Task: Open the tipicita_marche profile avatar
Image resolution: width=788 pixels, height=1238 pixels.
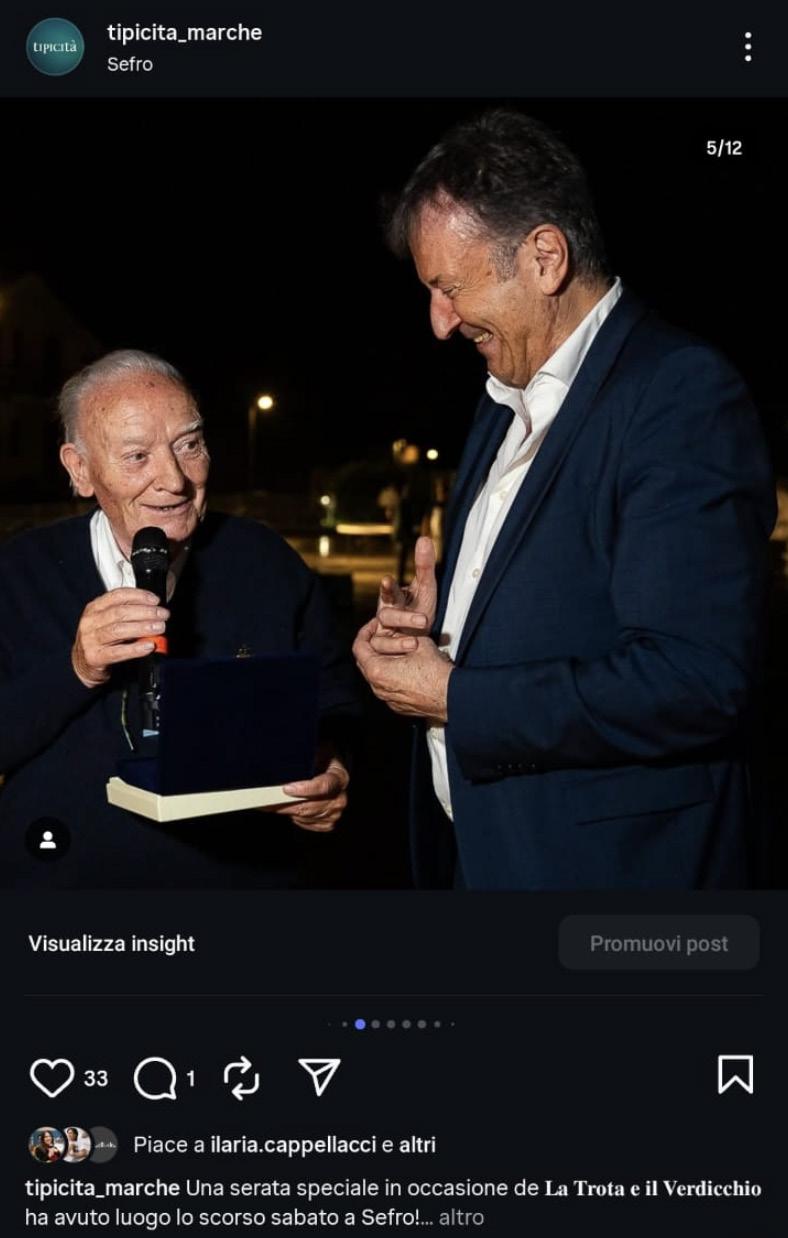Action: (x=55, y=47)
